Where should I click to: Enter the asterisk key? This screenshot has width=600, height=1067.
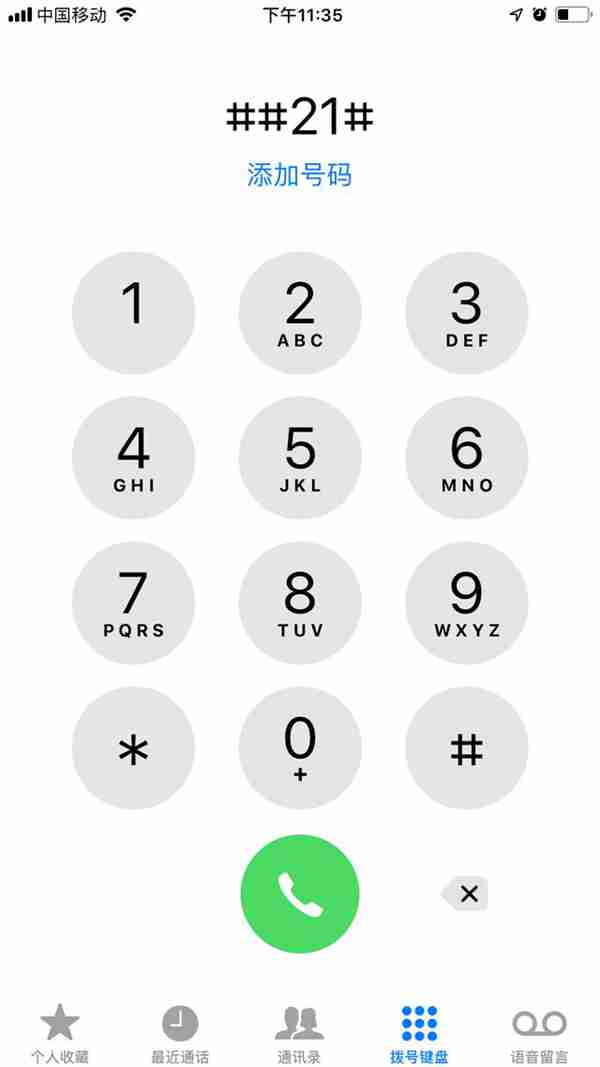[133, 748]
